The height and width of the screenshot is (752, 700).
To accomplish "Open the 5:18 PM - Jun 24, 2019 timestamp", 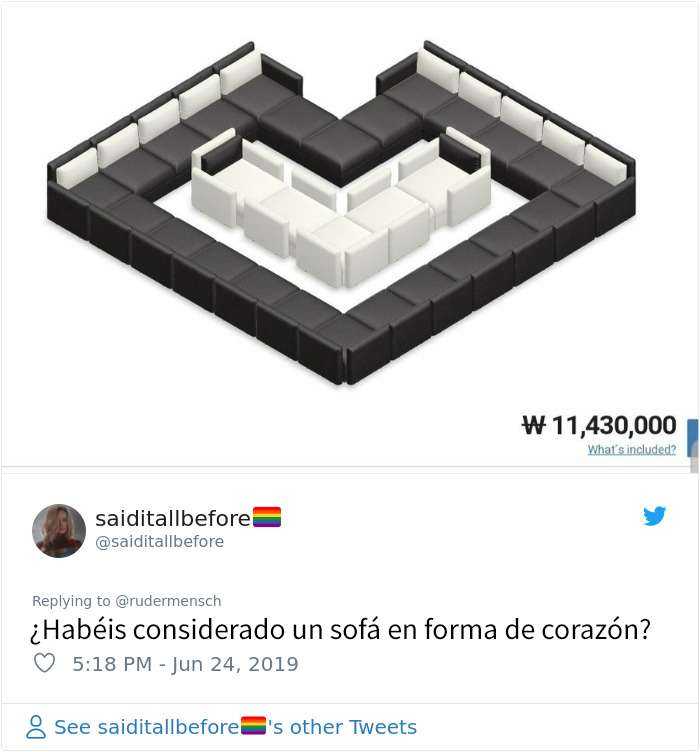I will pyautogui.click(x=185, y=664).
